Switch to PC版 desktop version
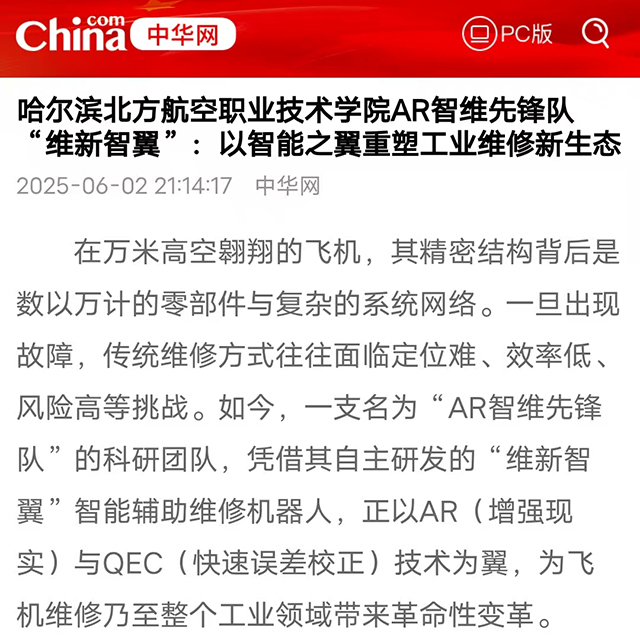 [x=508, y=34]
